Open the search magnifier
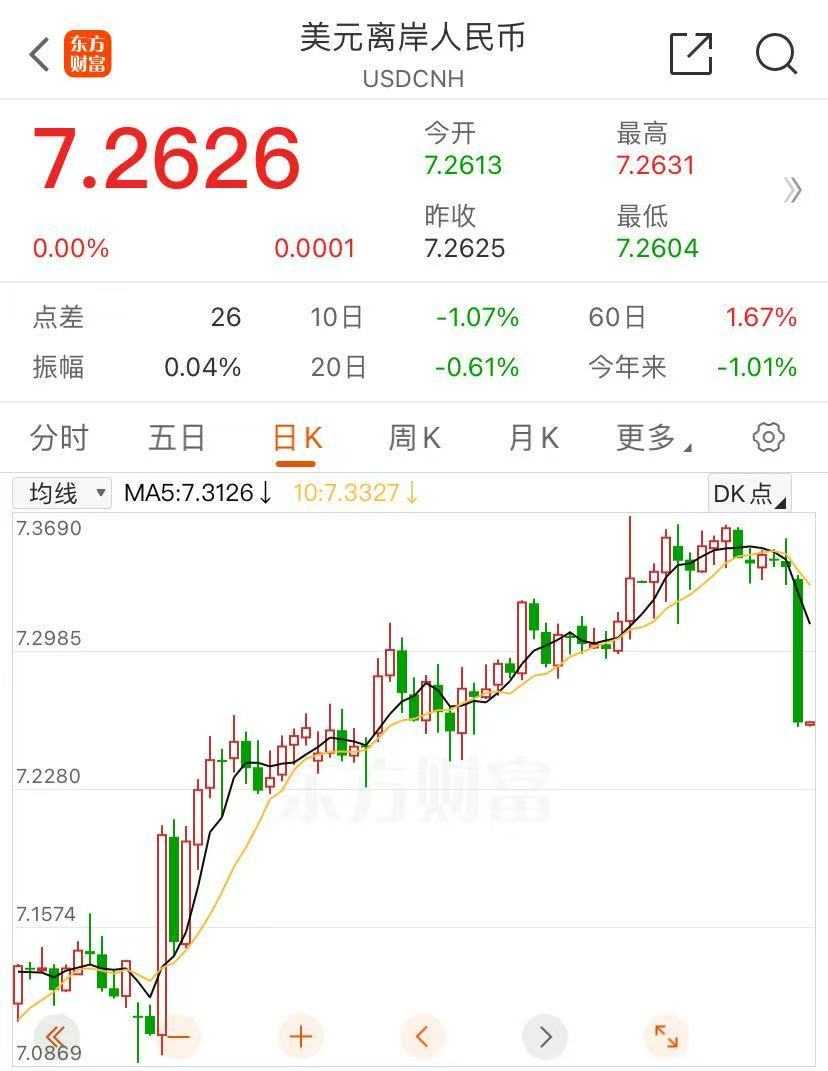 (x=776, y=54)
